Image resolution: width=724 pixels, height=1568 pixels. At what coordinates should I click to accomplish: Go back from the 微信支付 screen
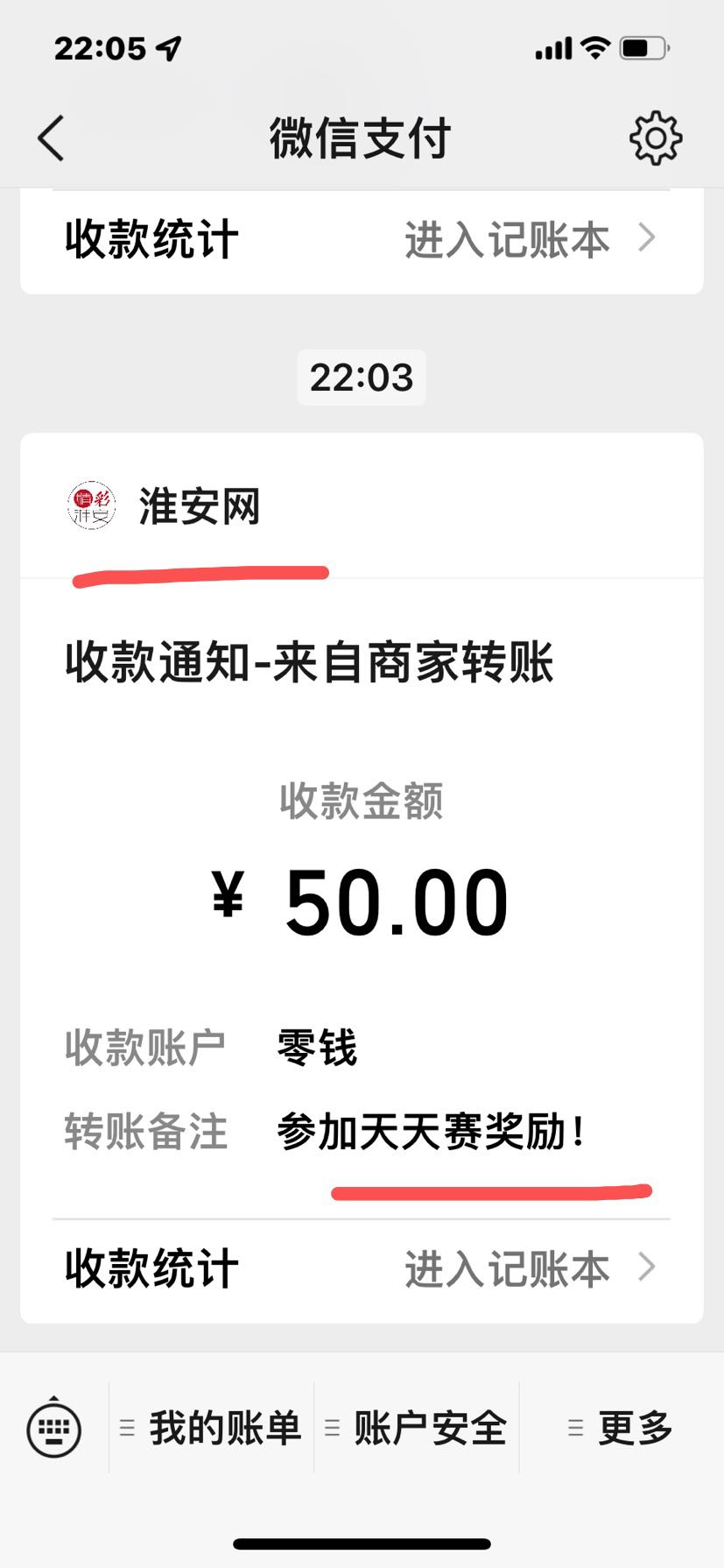(x=51, y=138)
